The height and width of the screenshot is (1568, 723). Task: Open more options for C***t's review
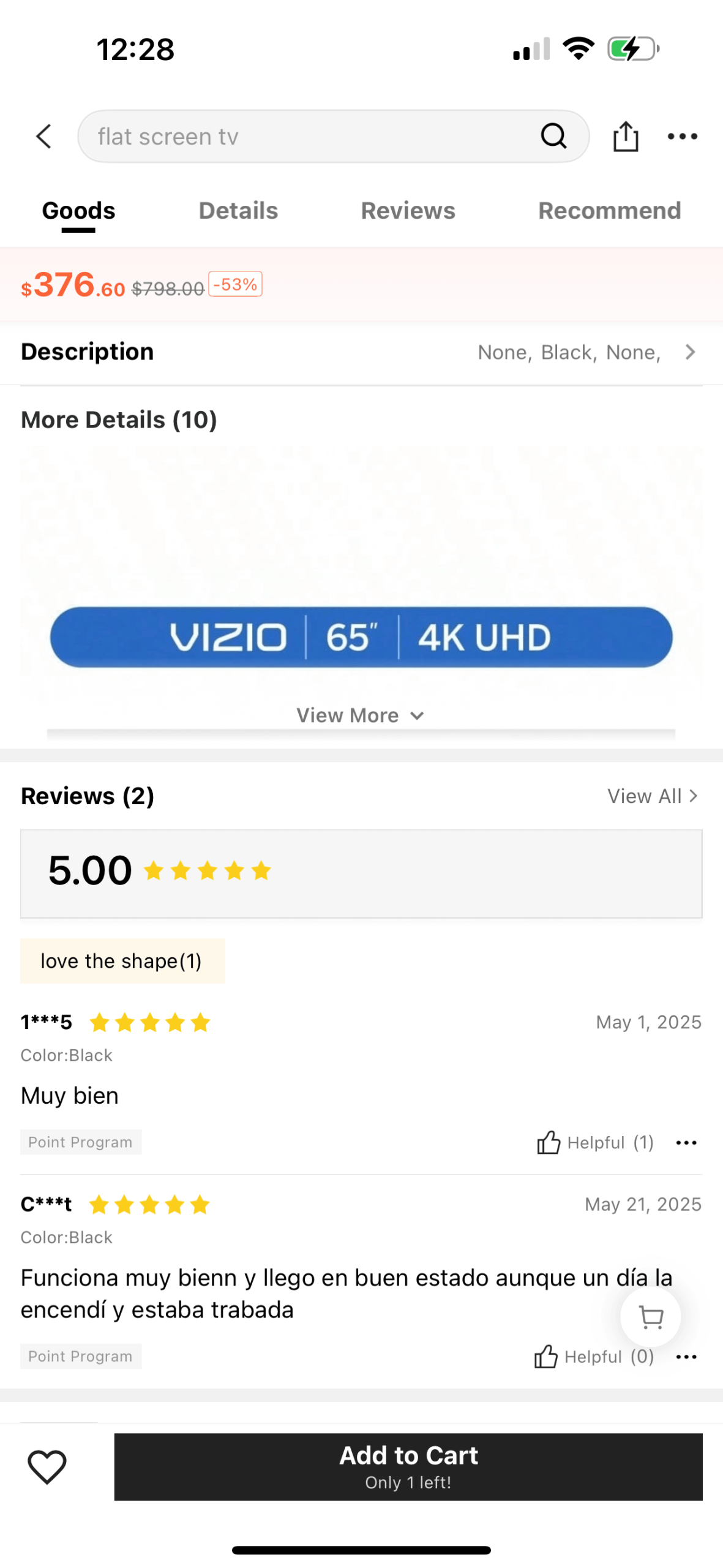686,1356
